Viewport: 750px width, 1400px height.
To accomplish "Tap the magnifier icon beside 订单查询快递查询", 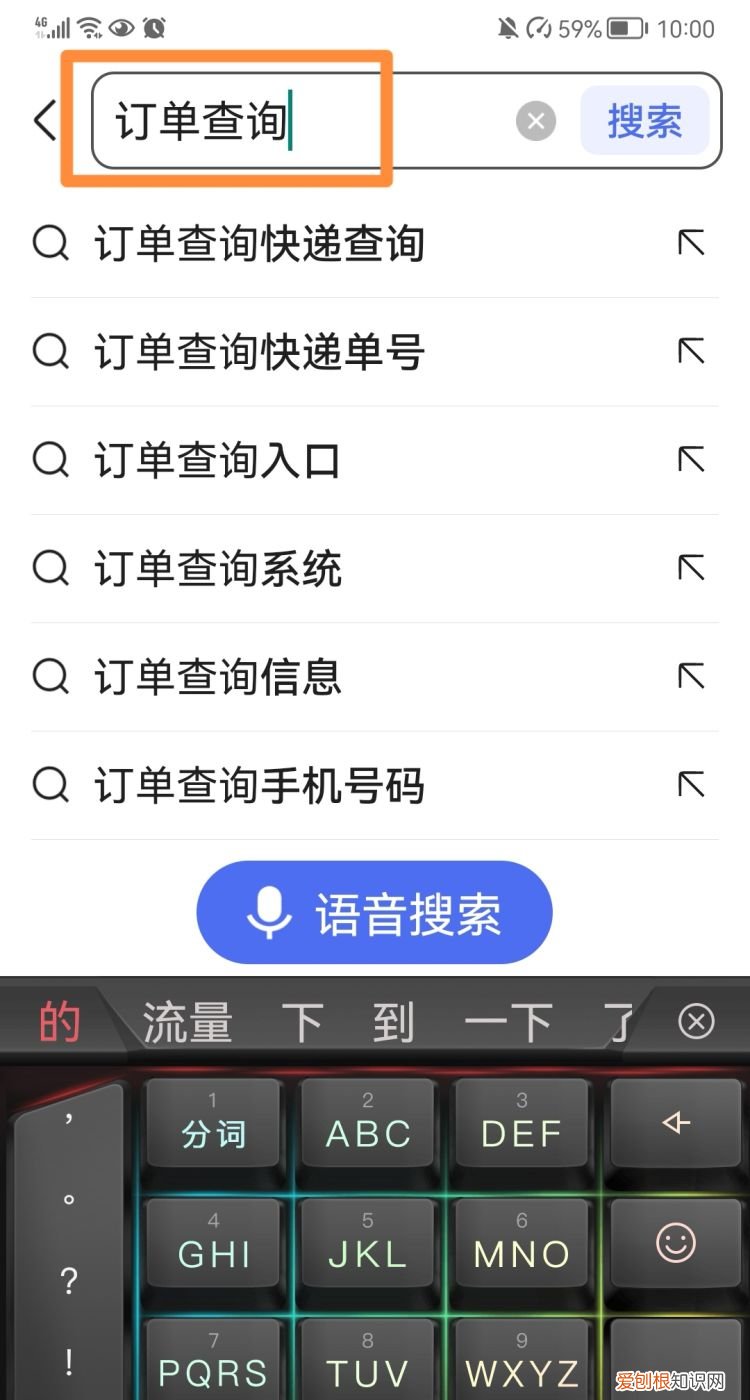I will click(x=50, y=243).
